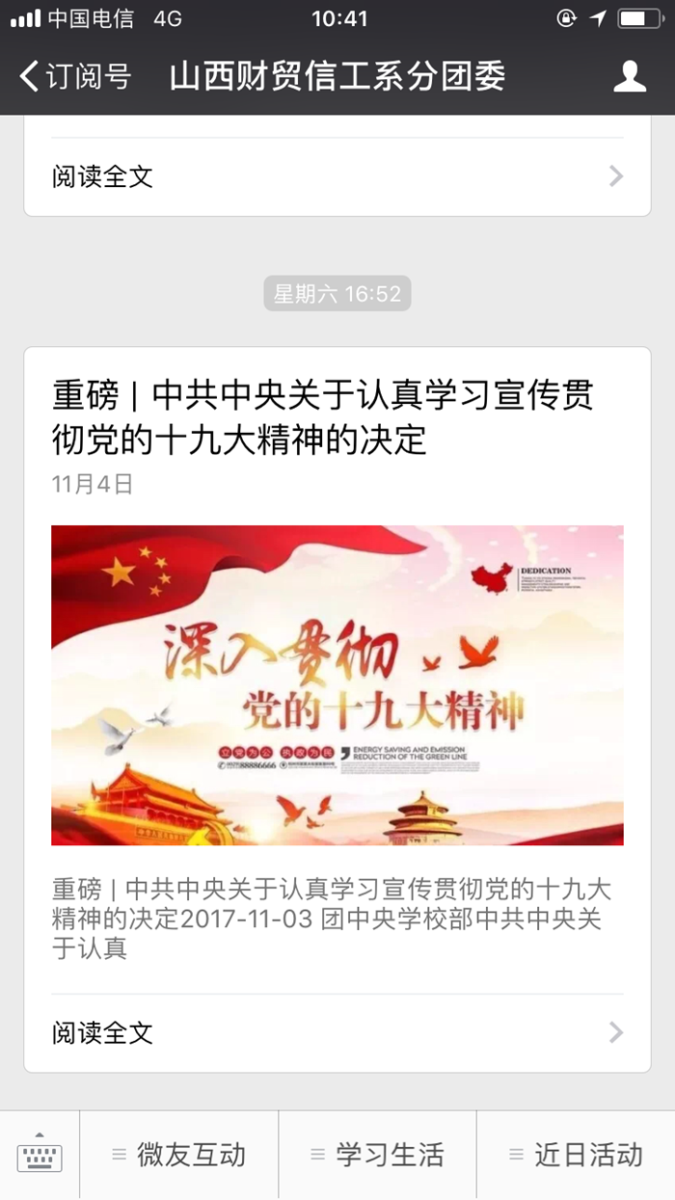The height and width of the screenshot is (1200, 675).
Task: Tap 阅读全文 under the 十九大精神 article
Action: [x=337, y=1033]
